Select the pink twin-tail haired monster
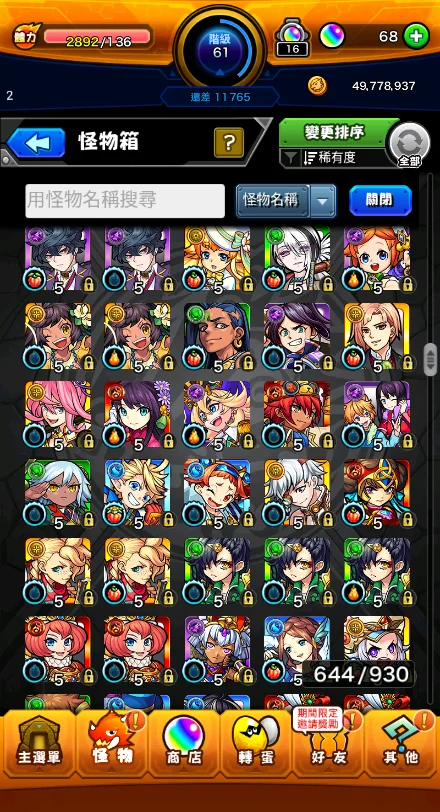This screenshot has width=440, height=812. (x=58, y=414)
